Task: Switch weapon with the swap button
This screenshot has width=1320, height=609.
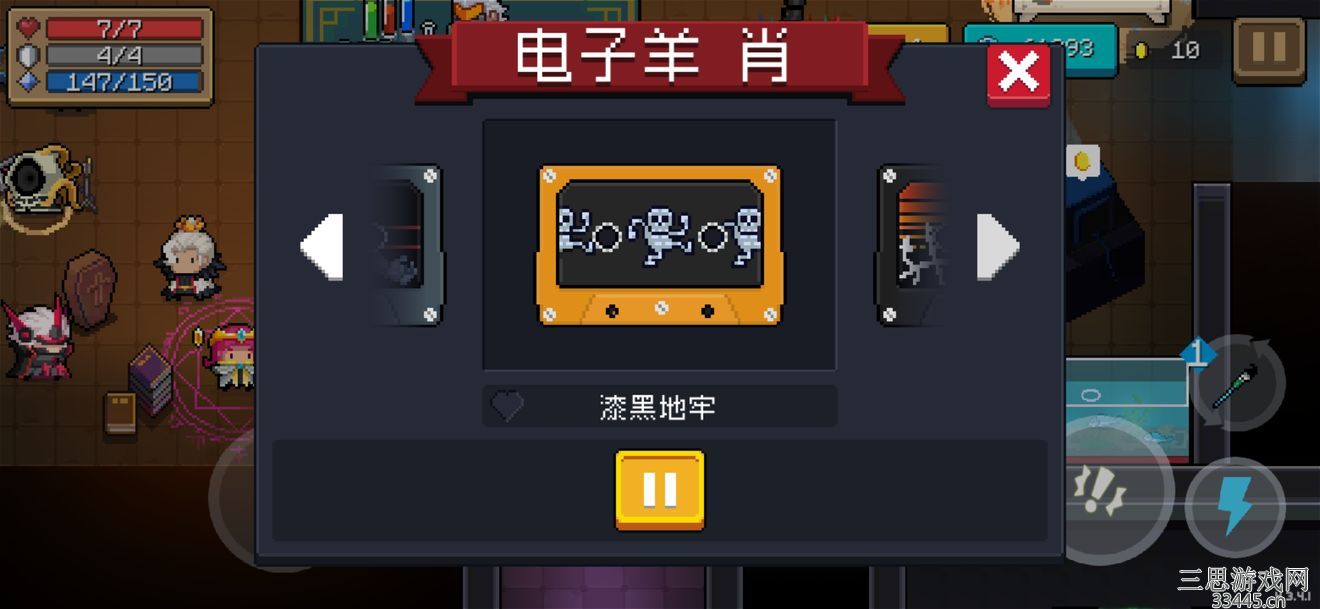Action: tap(1238, 384)
